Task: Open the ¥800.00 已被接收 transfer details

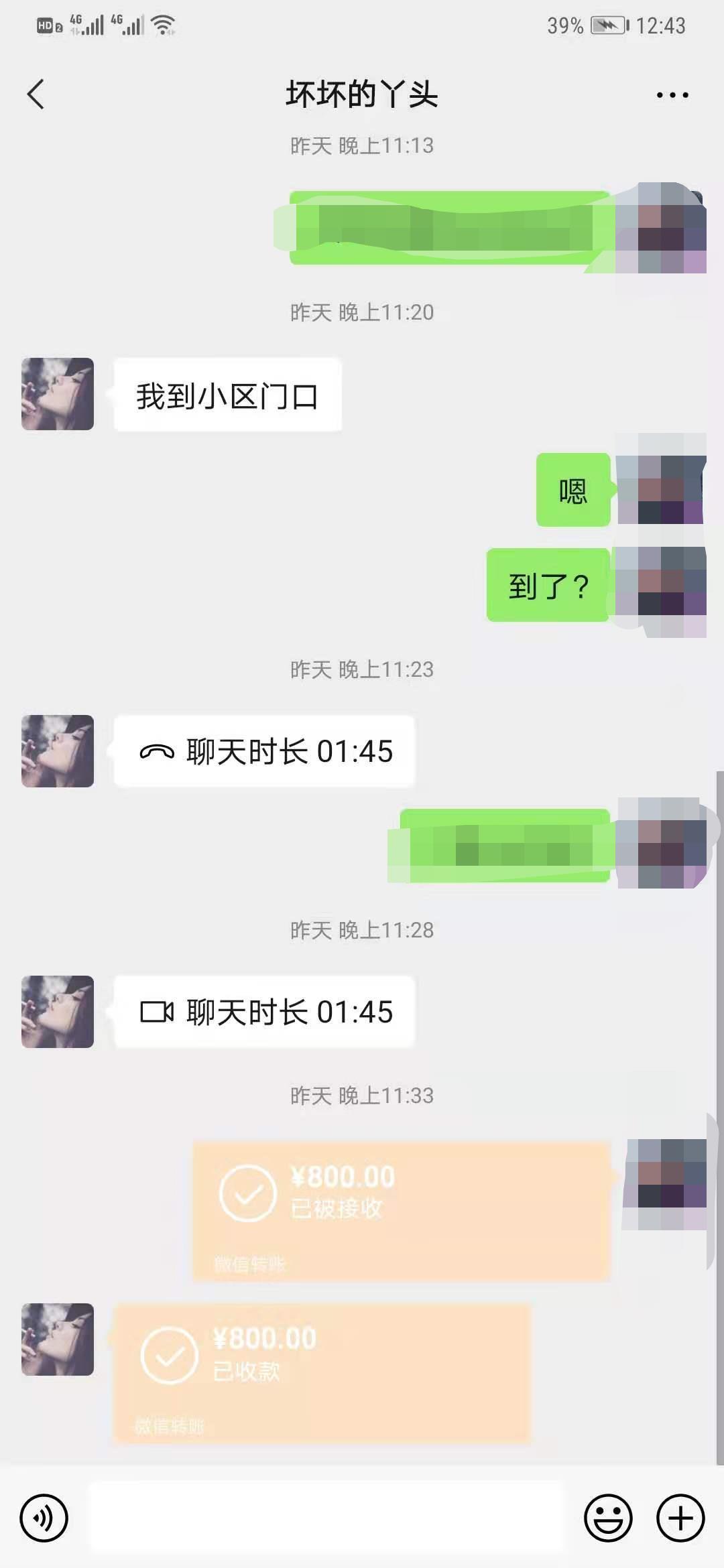Action: pos(401,1210)
